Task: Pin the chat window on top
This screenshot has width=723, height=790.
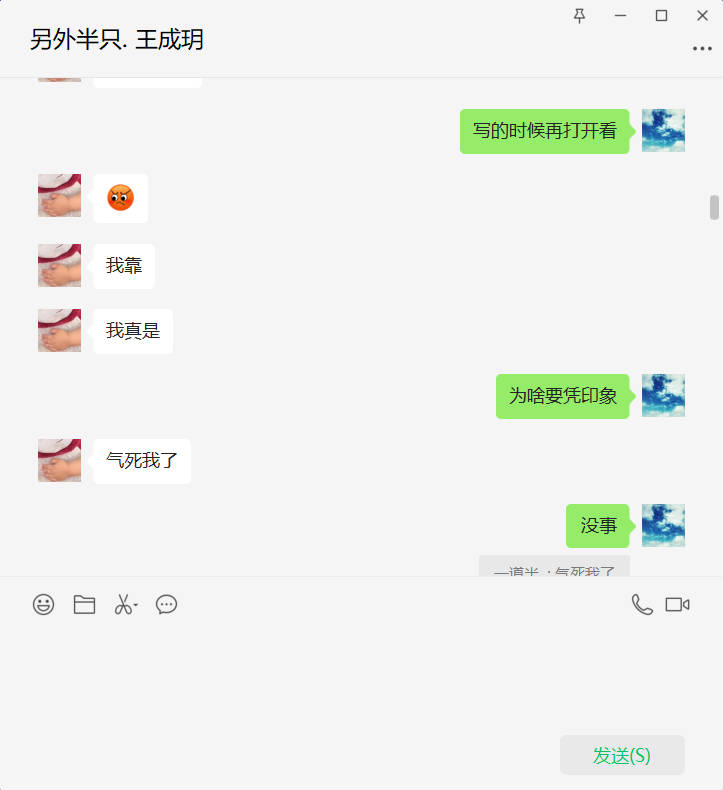Action: 579,15
